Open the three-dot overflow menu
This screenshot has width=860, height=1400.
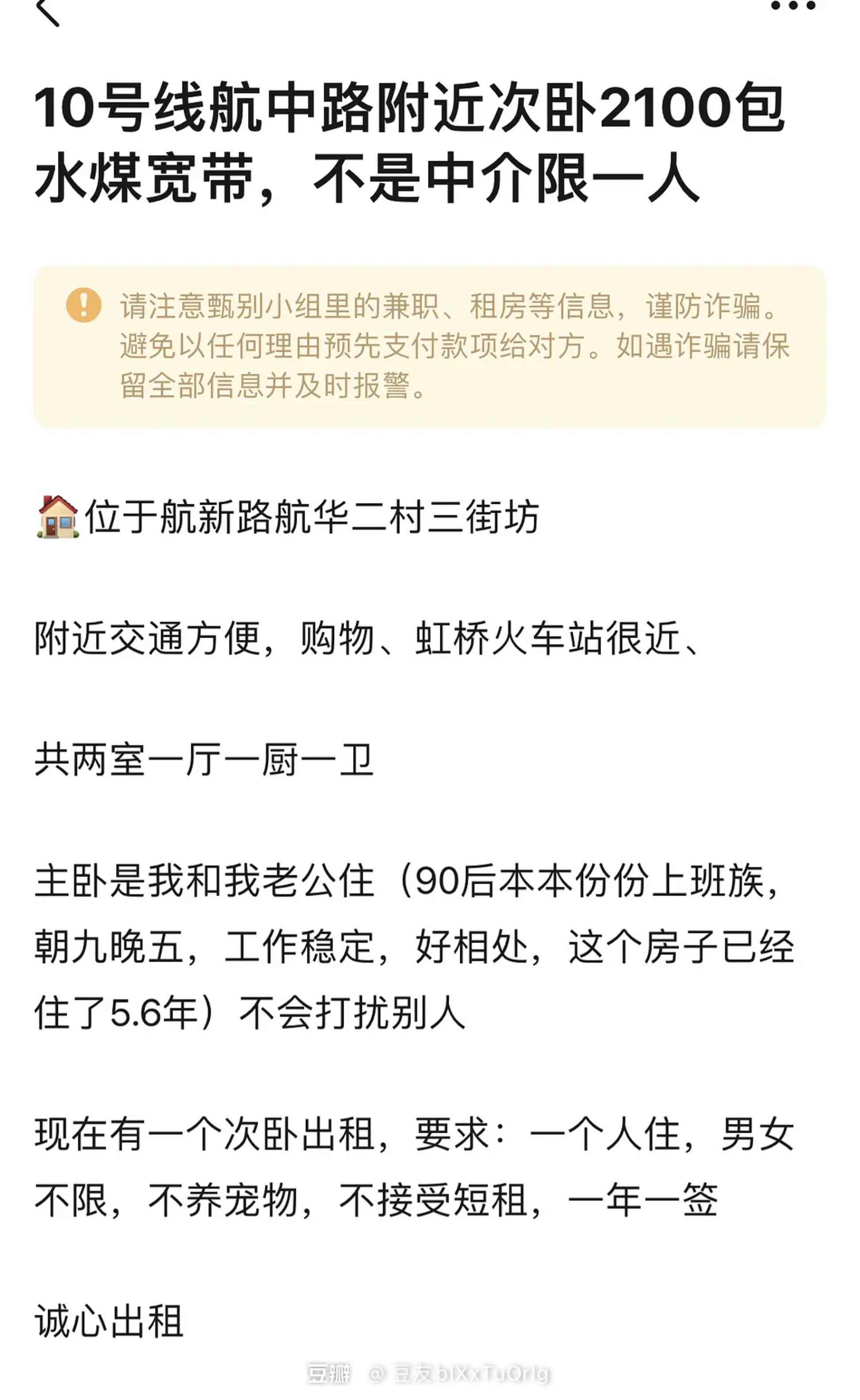(x=793, y=6)
